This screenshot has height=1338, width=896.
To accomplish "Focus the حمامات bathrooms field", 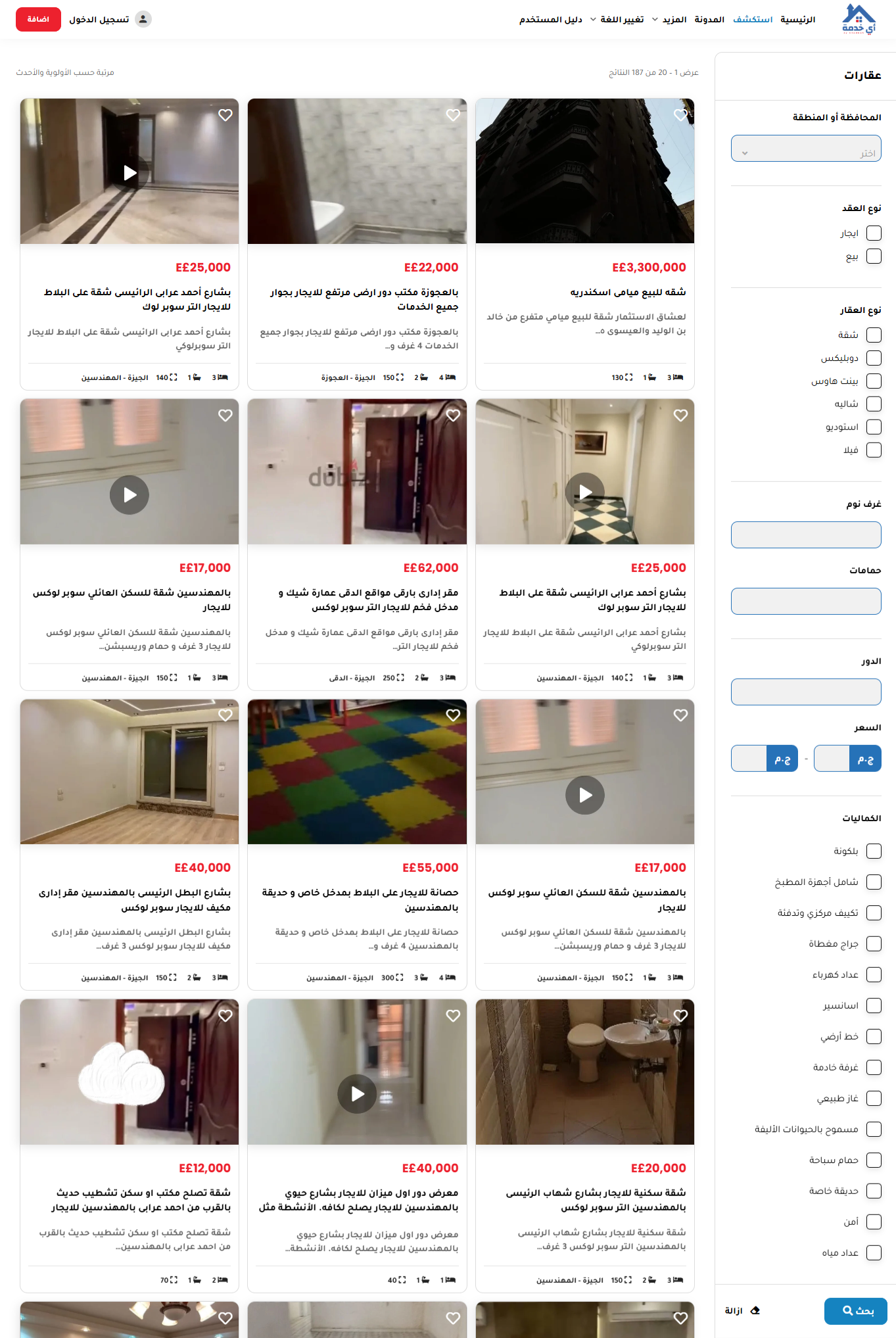I will 806,601.
